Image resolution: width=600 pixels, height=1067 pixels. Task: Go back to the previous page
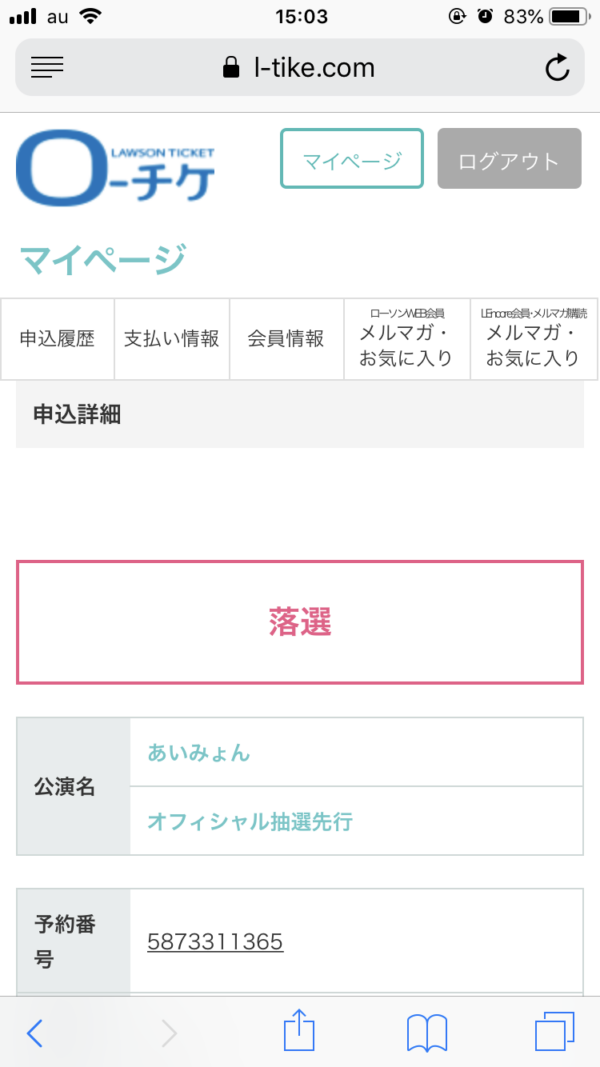35,1032
